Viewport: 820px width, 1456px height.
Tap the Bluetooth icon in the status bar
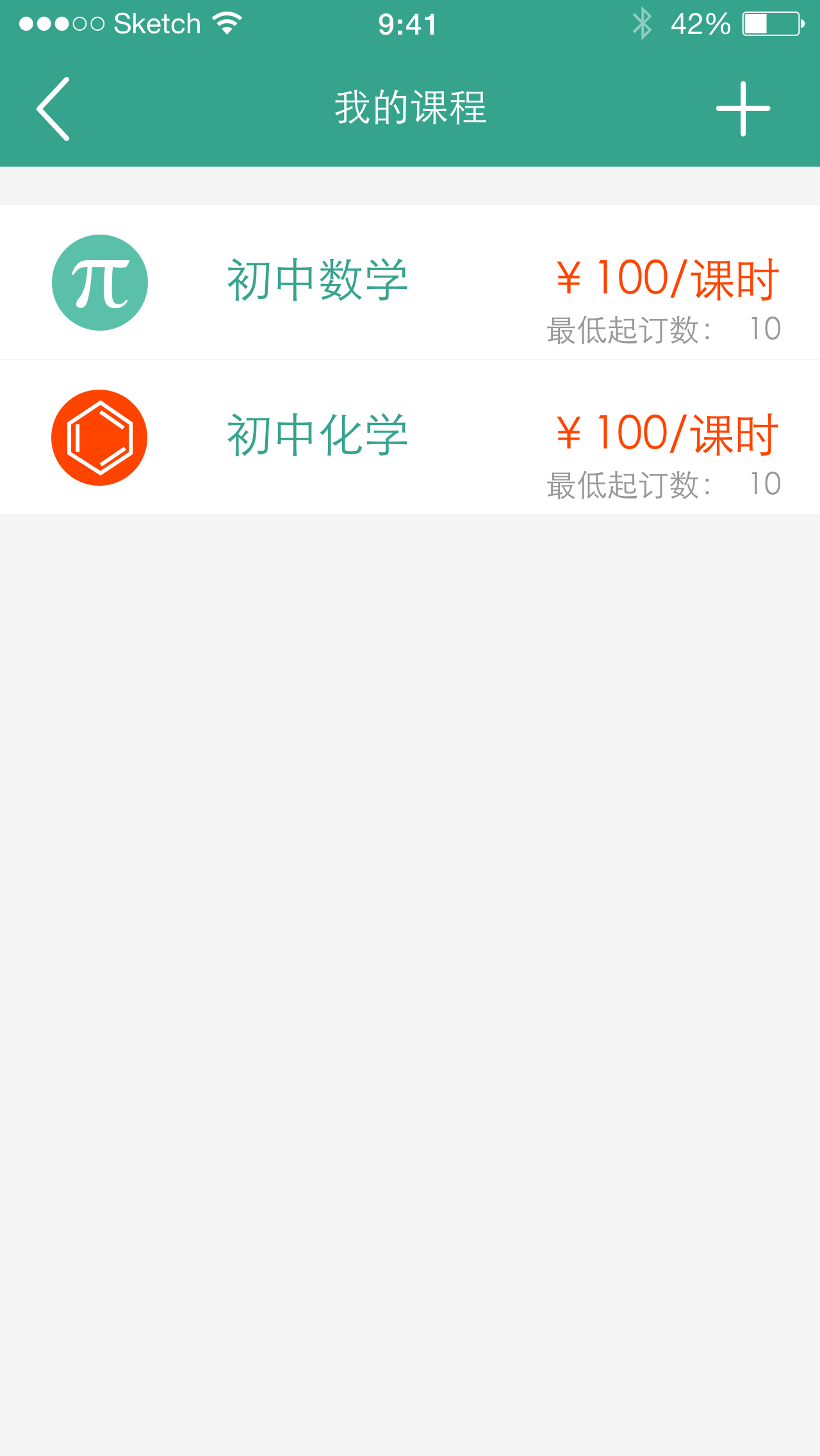click(x=641, y=22)
